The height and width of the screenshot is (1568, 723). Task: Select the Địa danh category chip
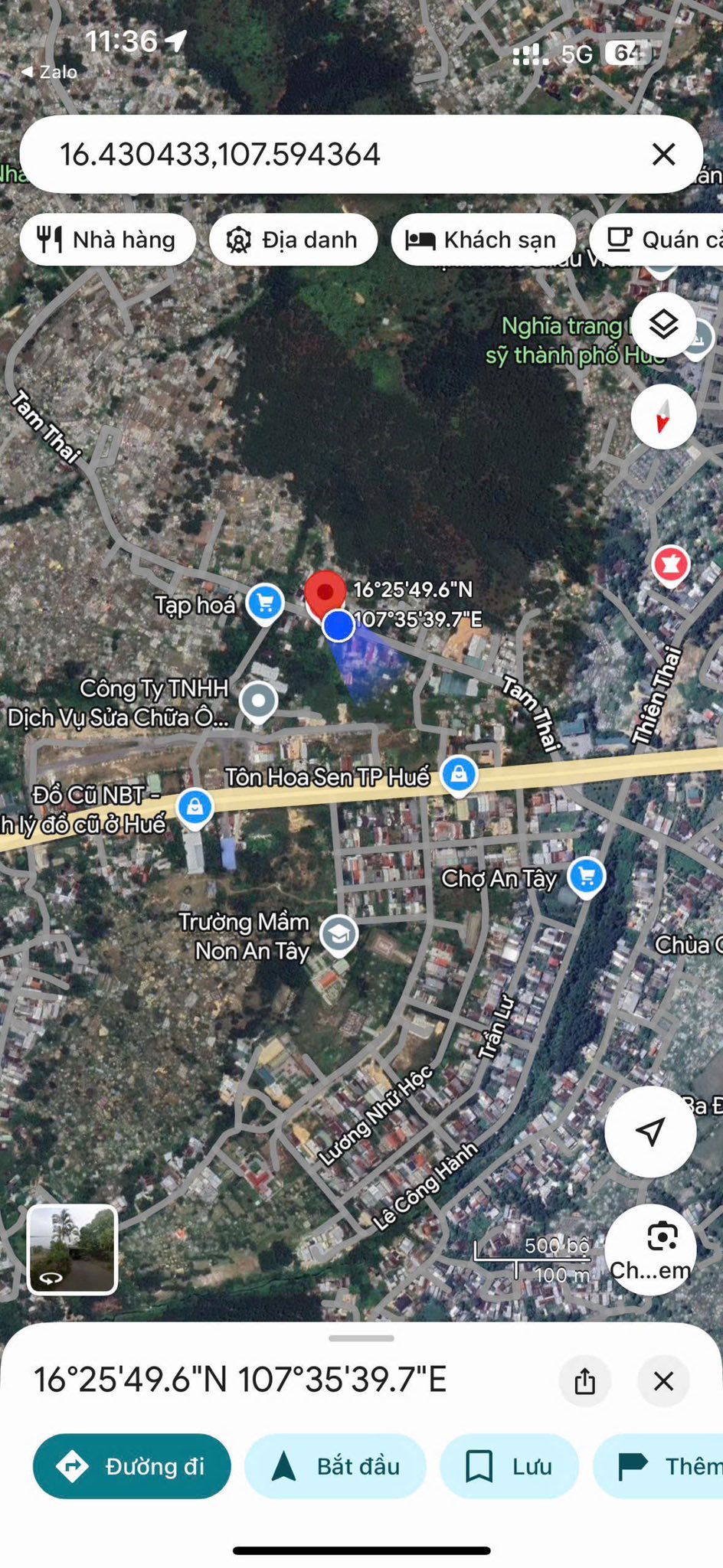[x=293, y=240]
